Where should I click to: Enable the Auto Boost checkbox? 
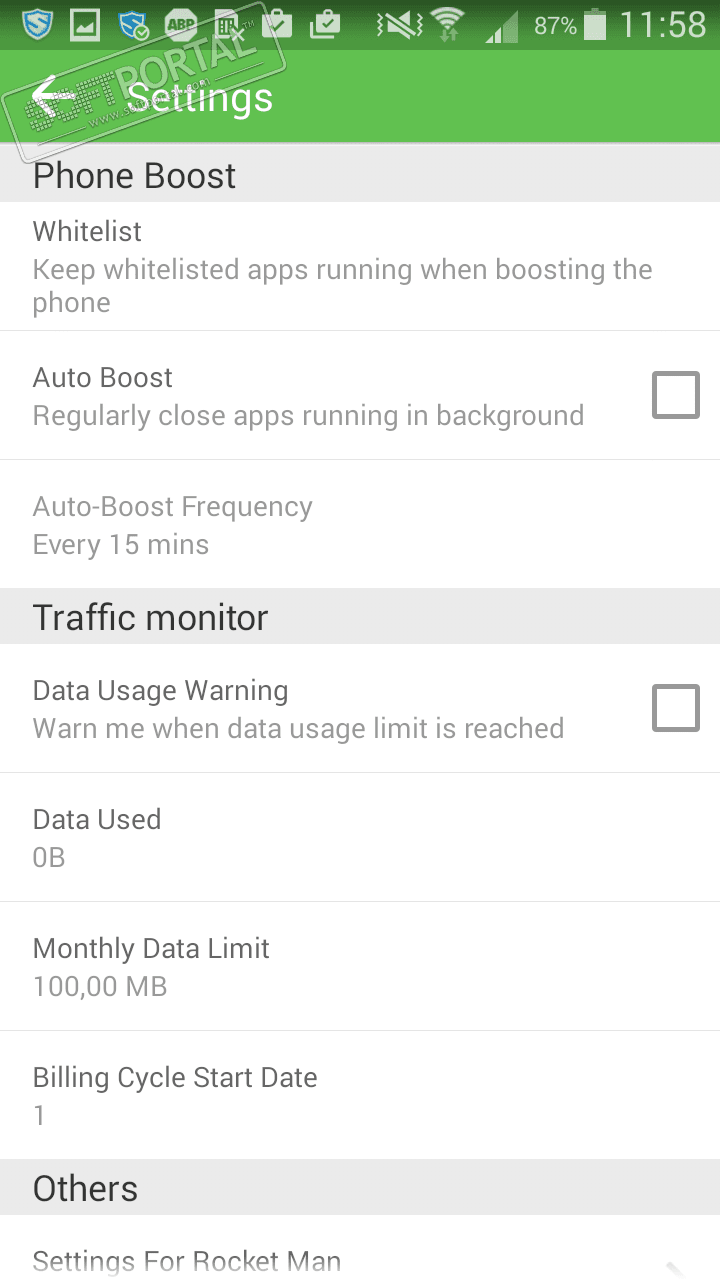pyautogui.click(x=675, y=395)
